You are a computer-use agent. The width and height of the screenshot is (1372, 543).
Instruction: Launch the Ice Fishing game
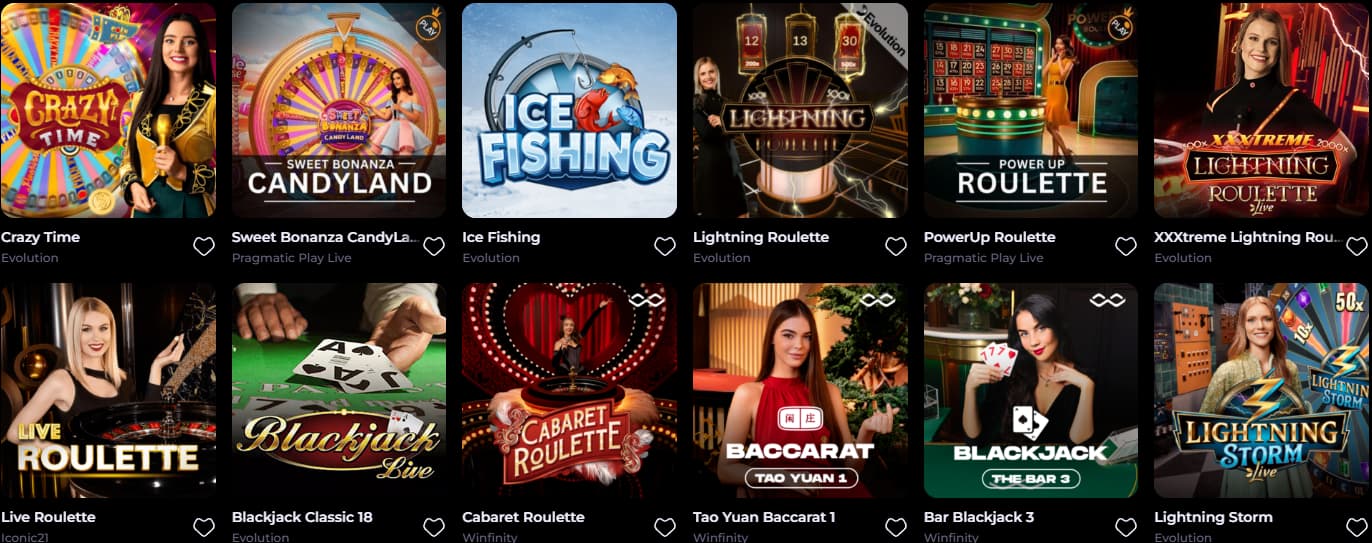coord(569,110)
